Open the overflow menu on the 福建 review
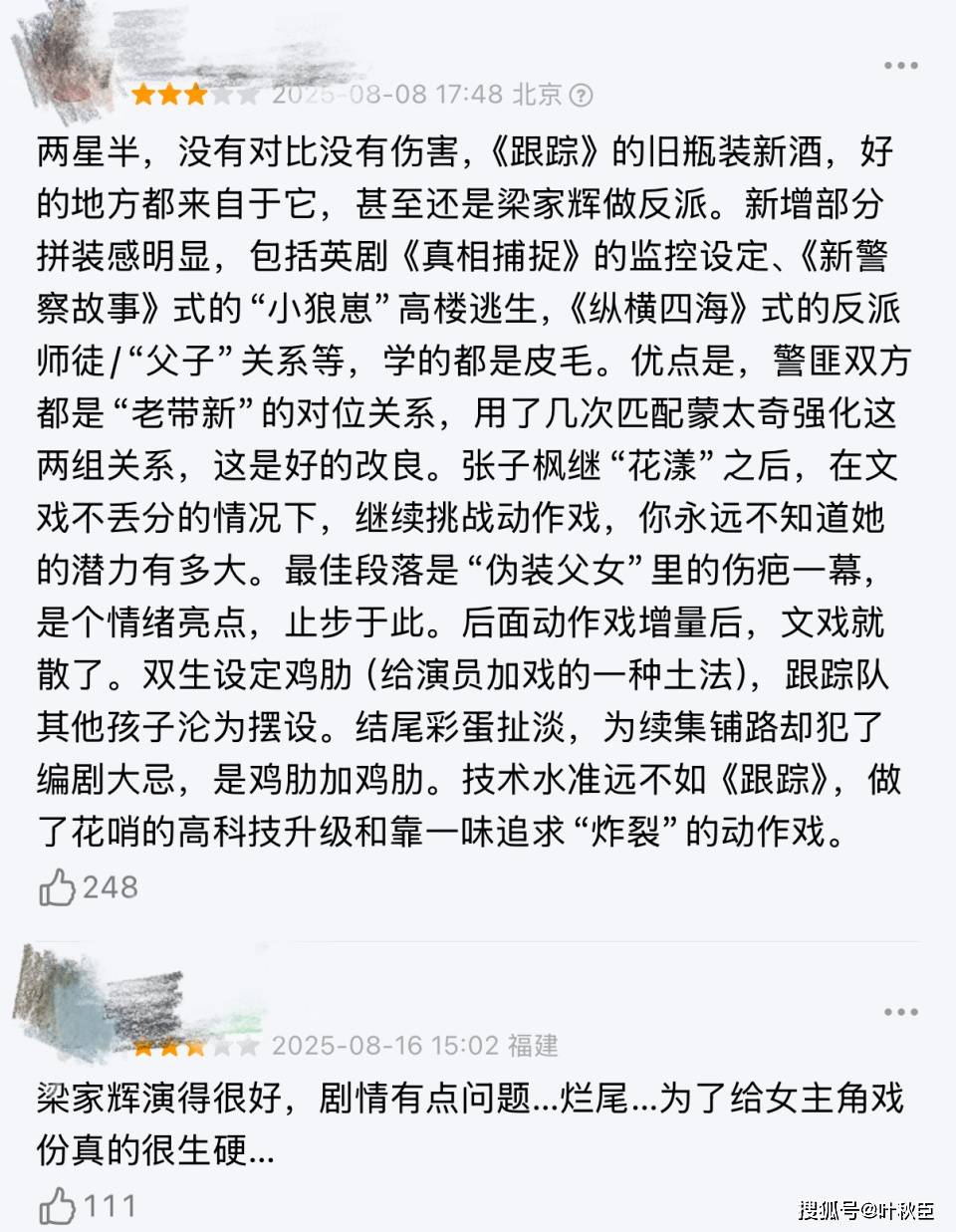956x1232 pixels. click(x=900, y=1013)
